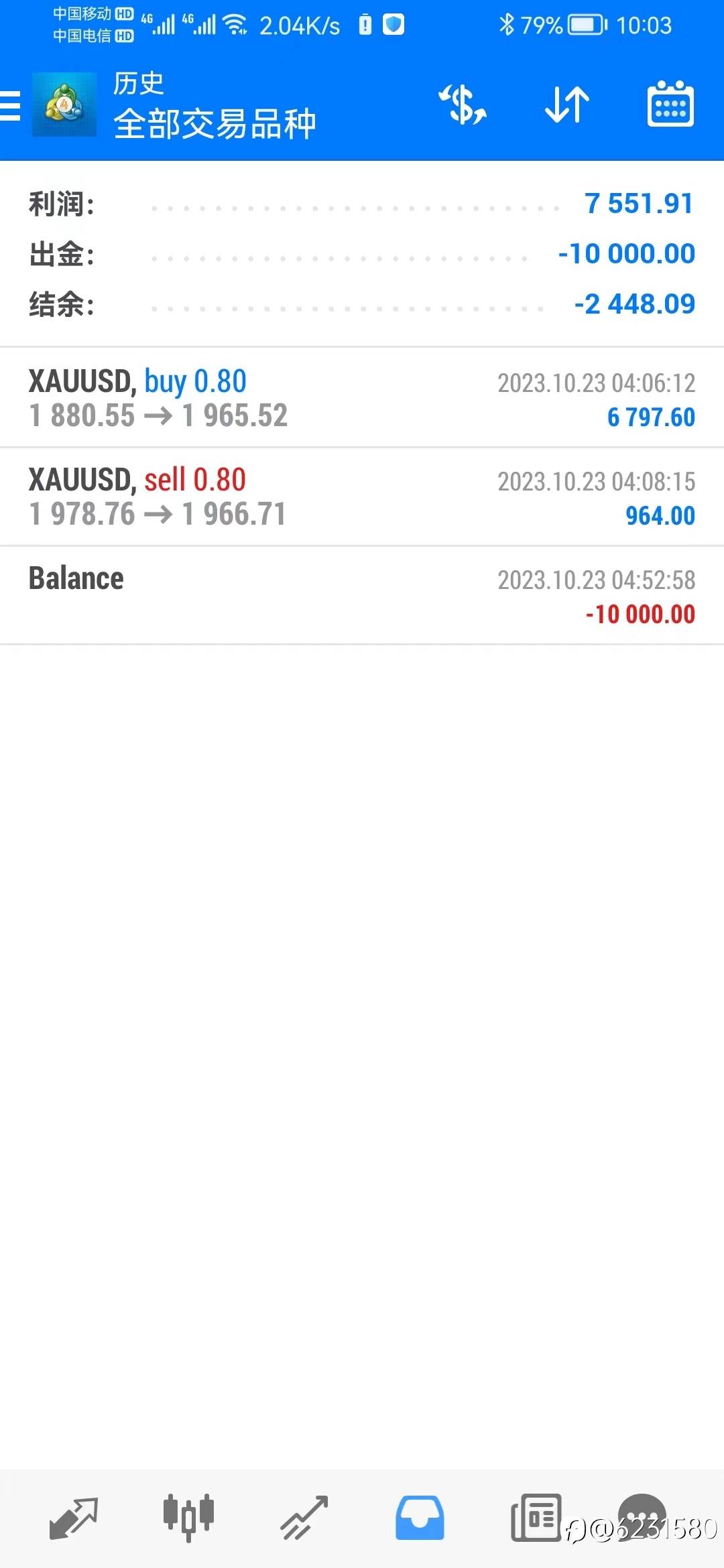The width and height of the screenshot is (724, 1568).
Task: Open the side drawer menu
Action: [x=11, y=105]
